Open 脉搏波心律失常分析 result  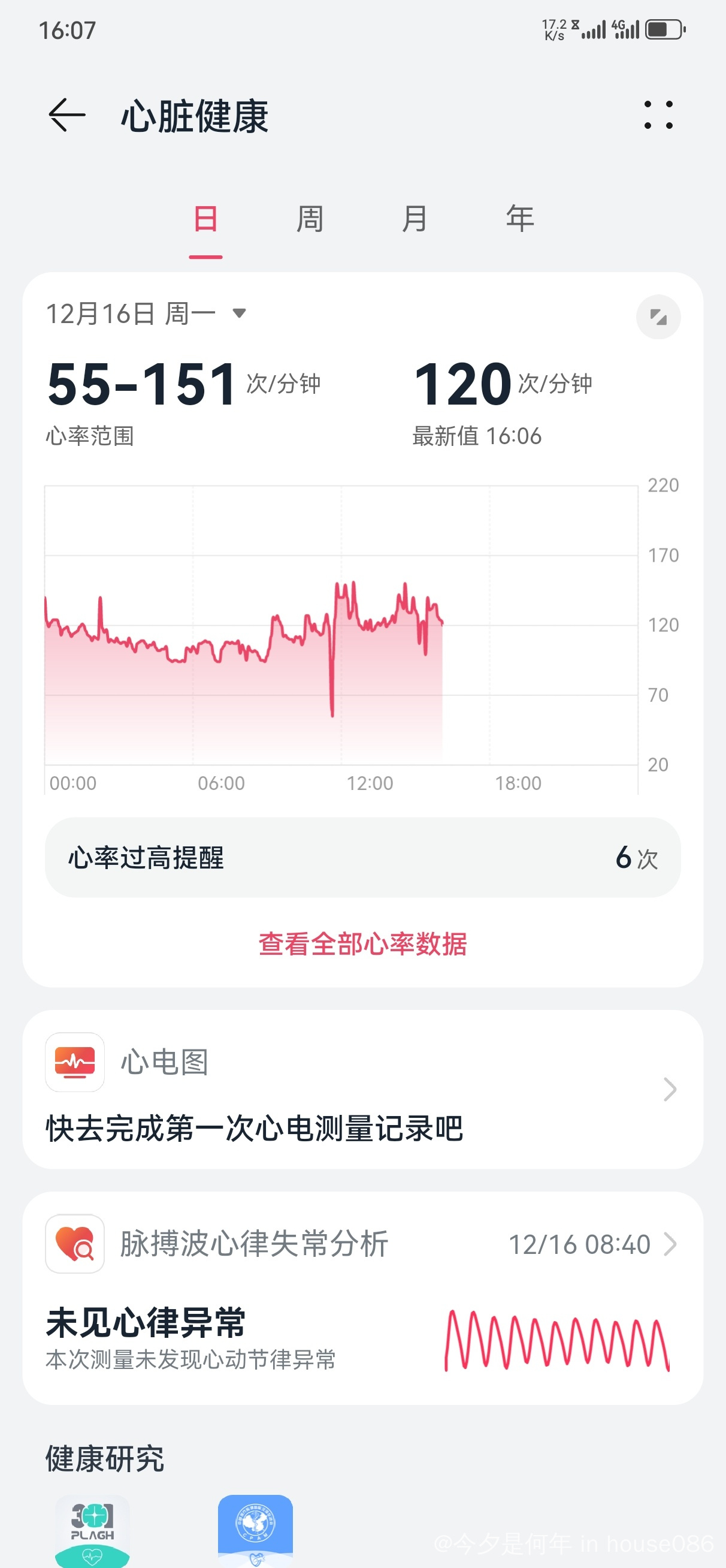(x=362, y=1298)
